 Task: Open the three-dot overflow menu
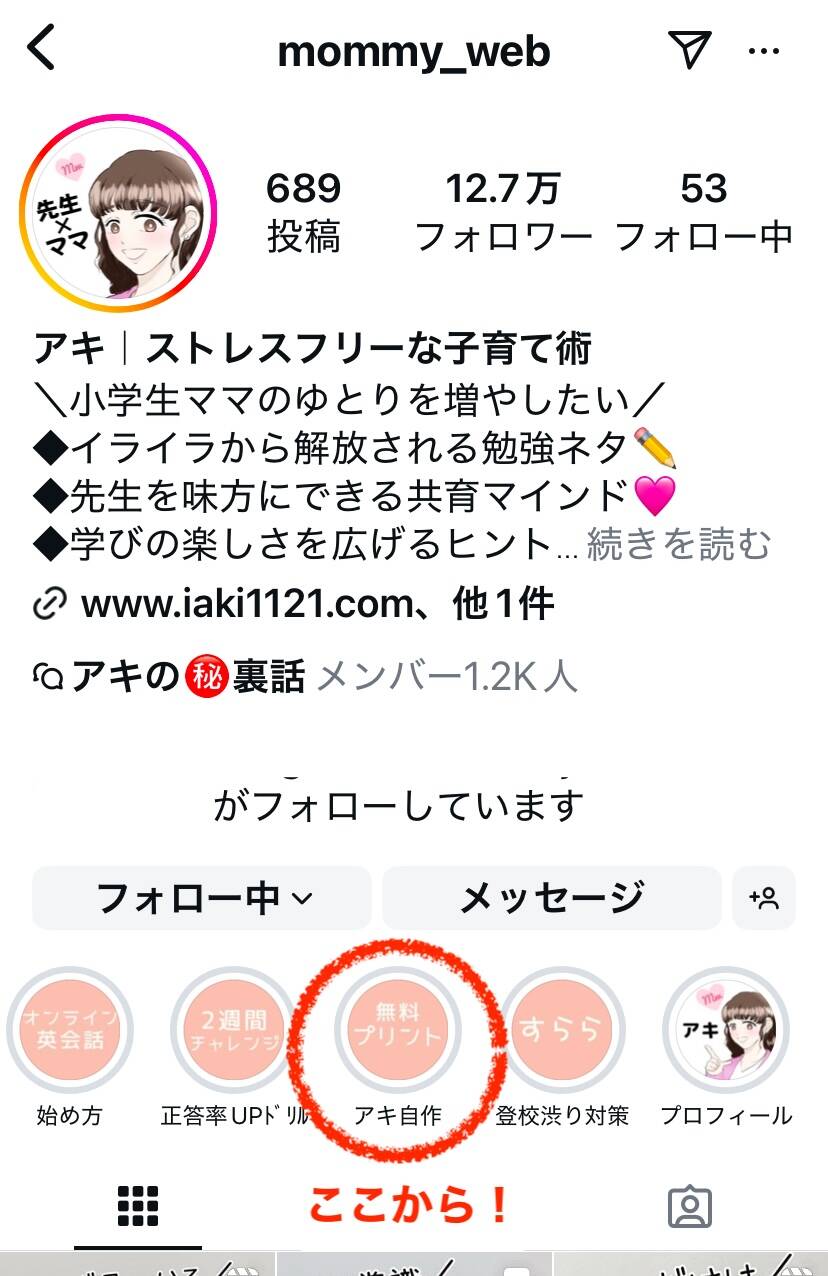pos(764,50)
